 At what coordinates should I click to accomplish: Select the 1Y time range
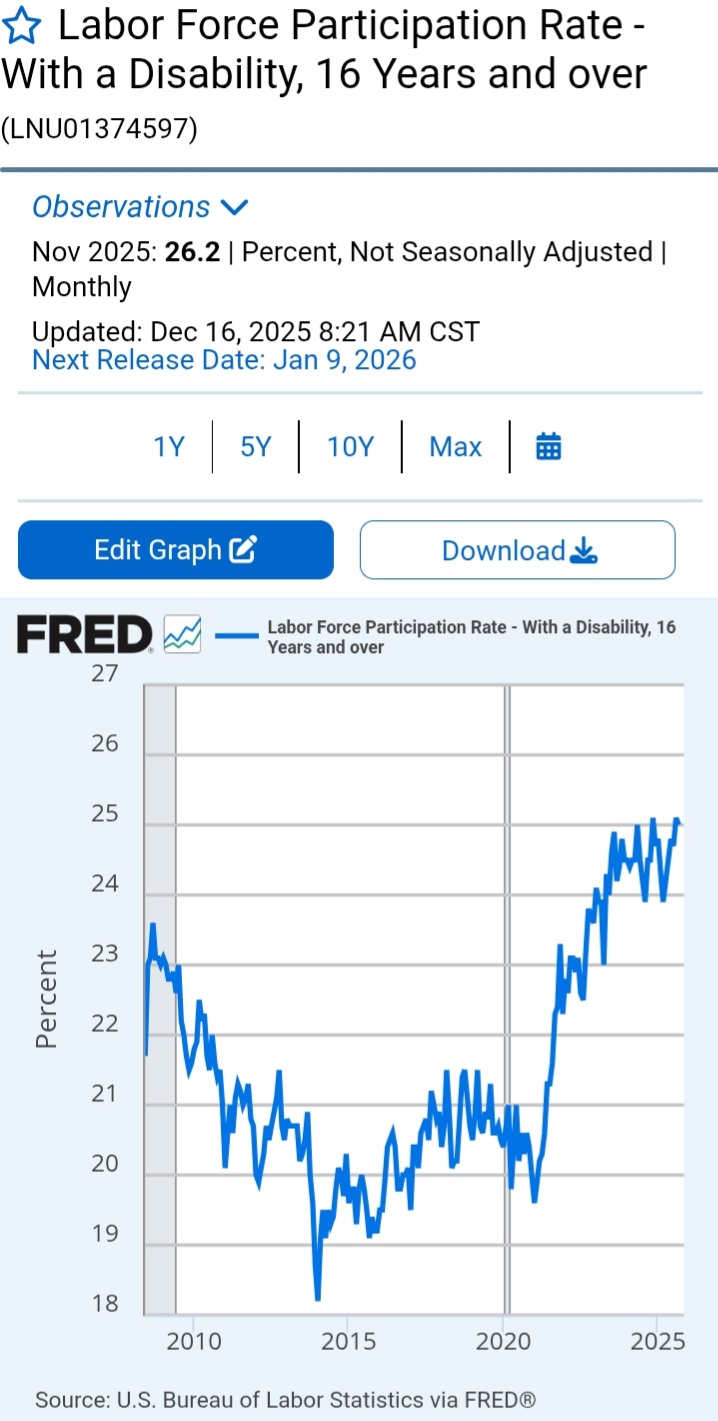tap(169, 446)
